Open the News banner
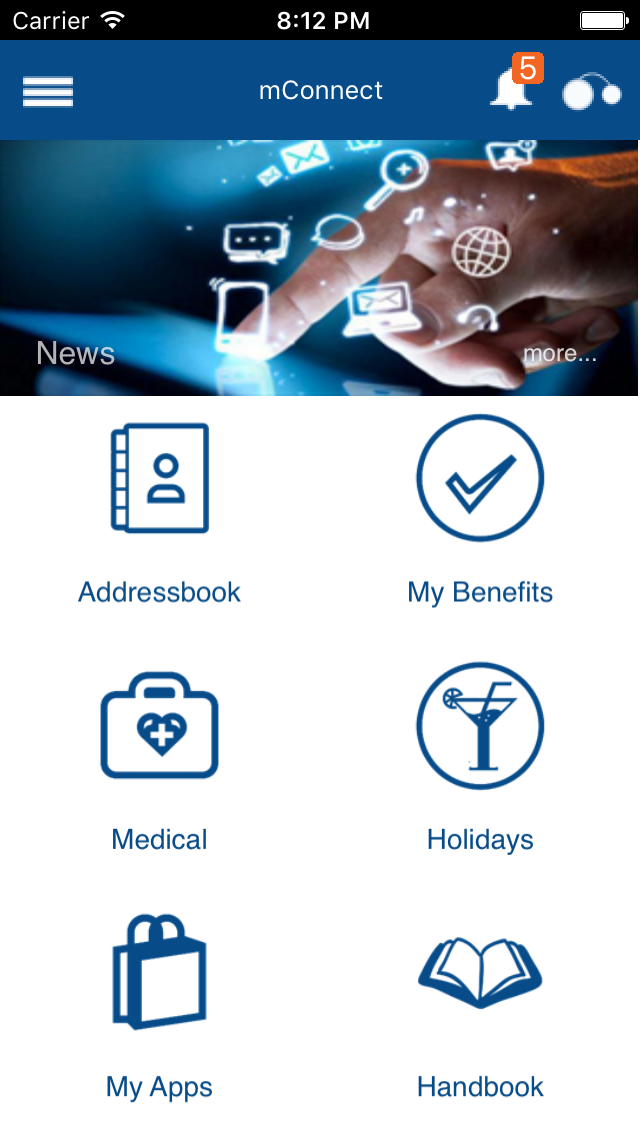The height and width of the screenshot is (1136, 640). point(319,268)
